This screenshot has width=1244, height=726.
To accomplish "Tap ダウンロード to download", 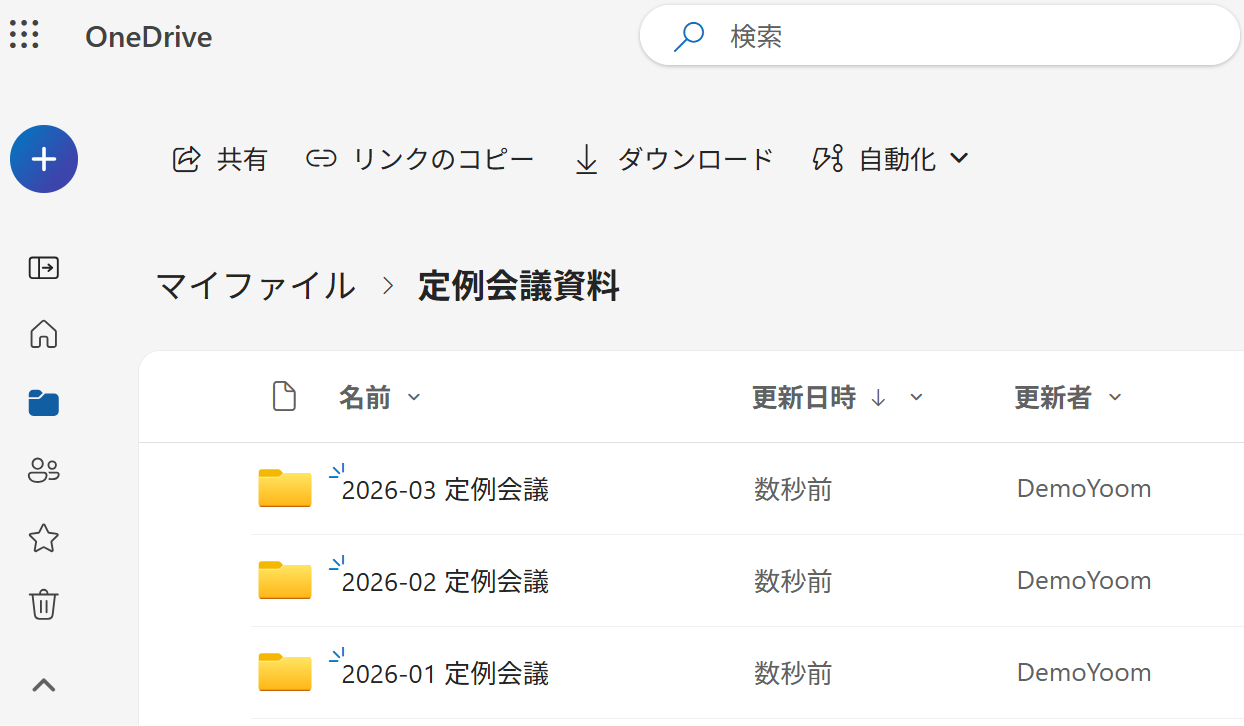I will click(x=675, y=159).
